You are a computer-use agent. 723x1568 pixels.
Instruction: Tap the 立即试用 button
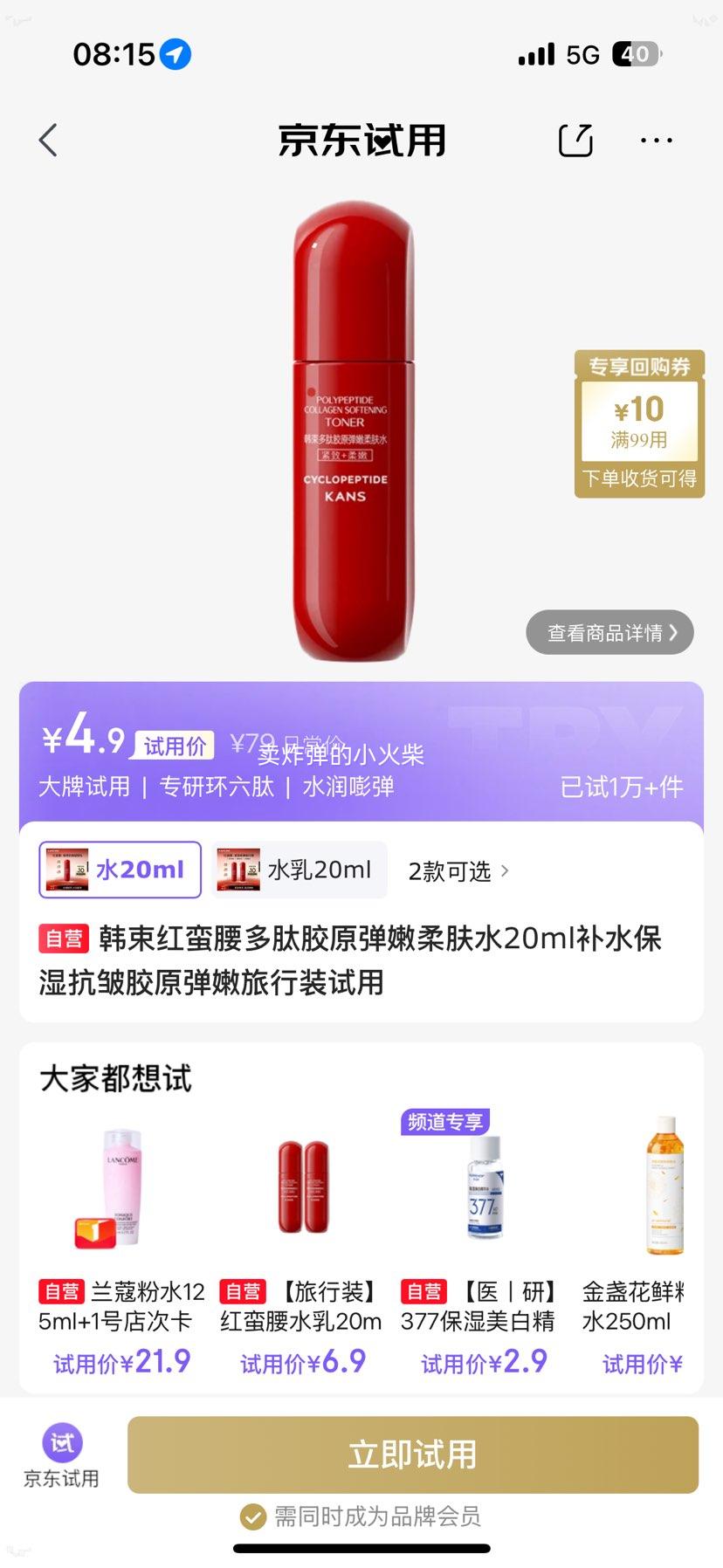[x=411, y=1455]
